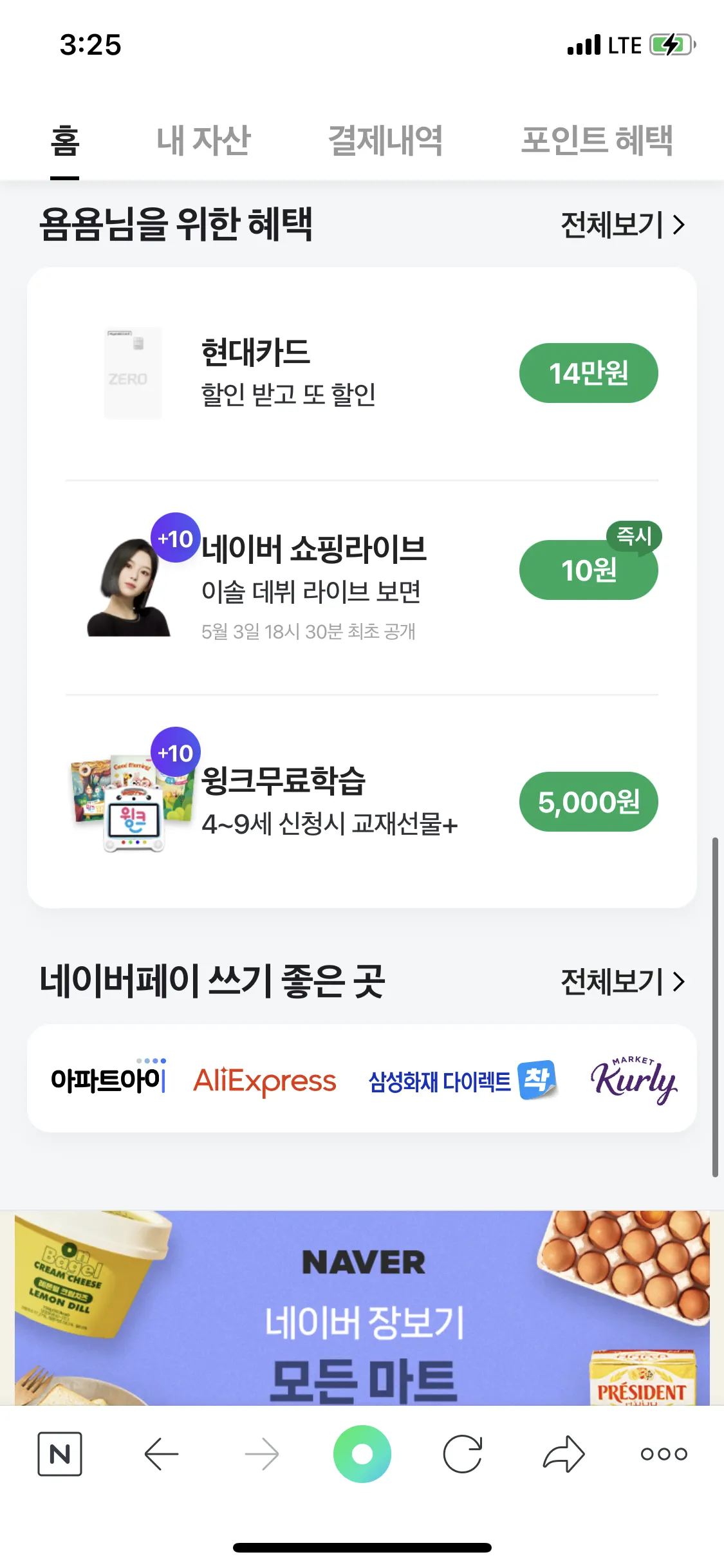Go to the 포인트 혜택 tab

(x=597, y=140)
